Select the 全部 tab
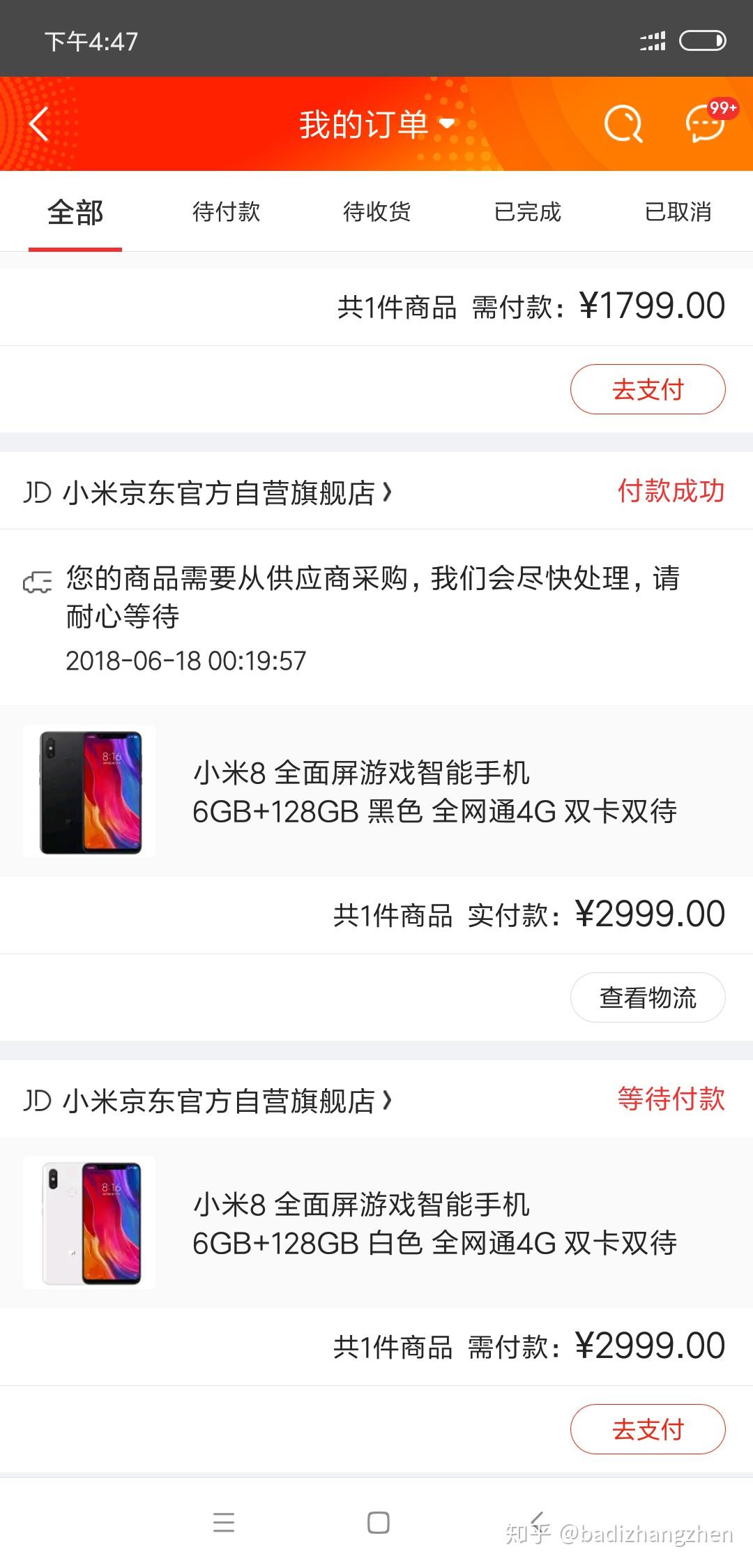The height and width of the screenshot is (1568, 753). coord(75,212)
